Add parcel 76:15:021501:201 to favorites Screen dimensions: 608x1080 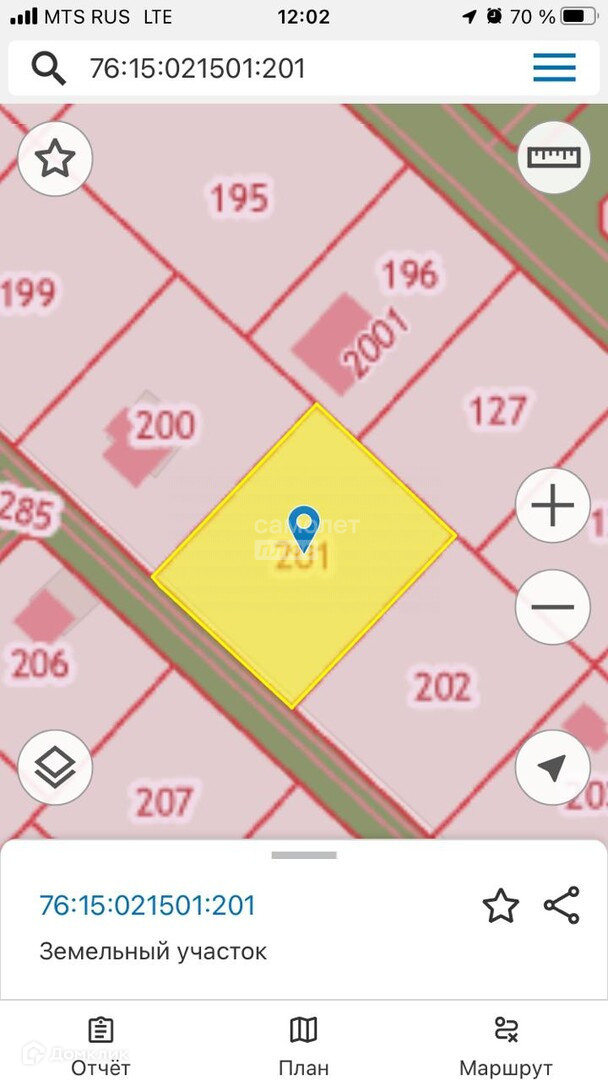[500, 906]
